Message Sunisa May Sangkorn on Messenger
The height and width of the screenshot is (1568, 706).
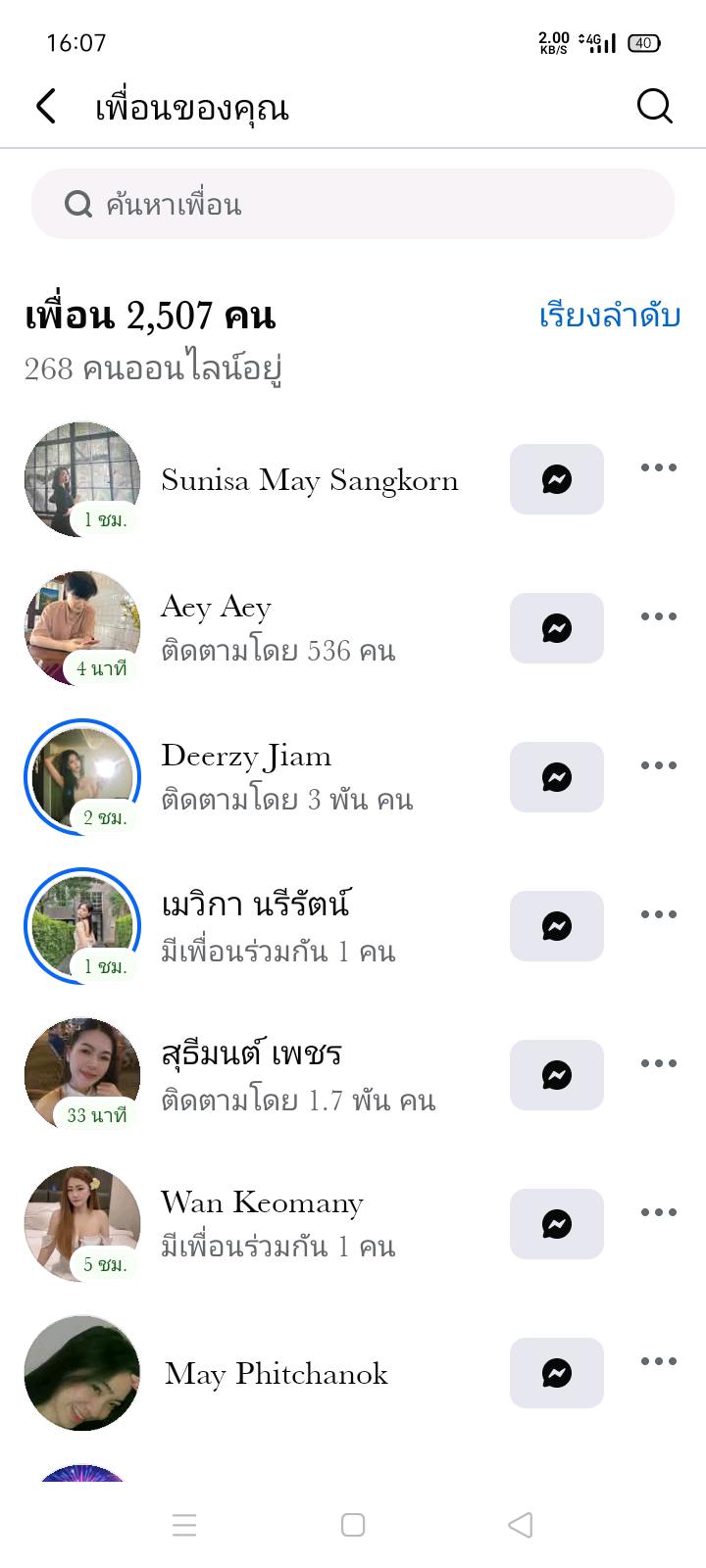click(556, 479)
